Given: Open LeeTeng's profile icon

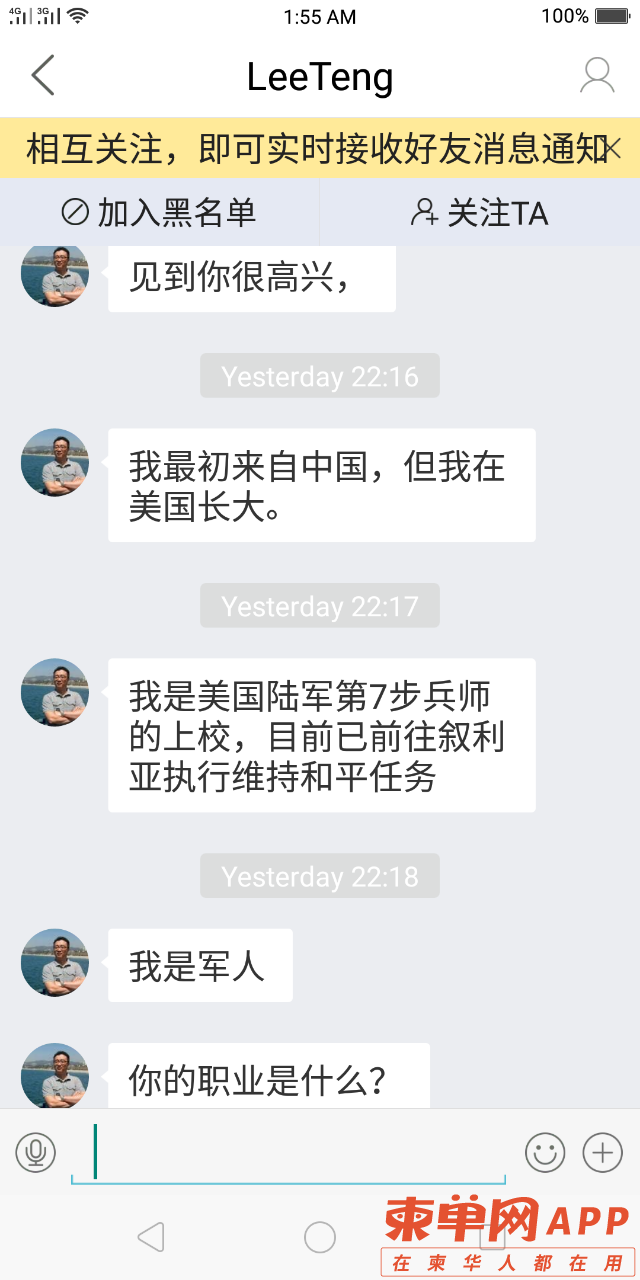Looking at the screenshot, I should point(597,76).
